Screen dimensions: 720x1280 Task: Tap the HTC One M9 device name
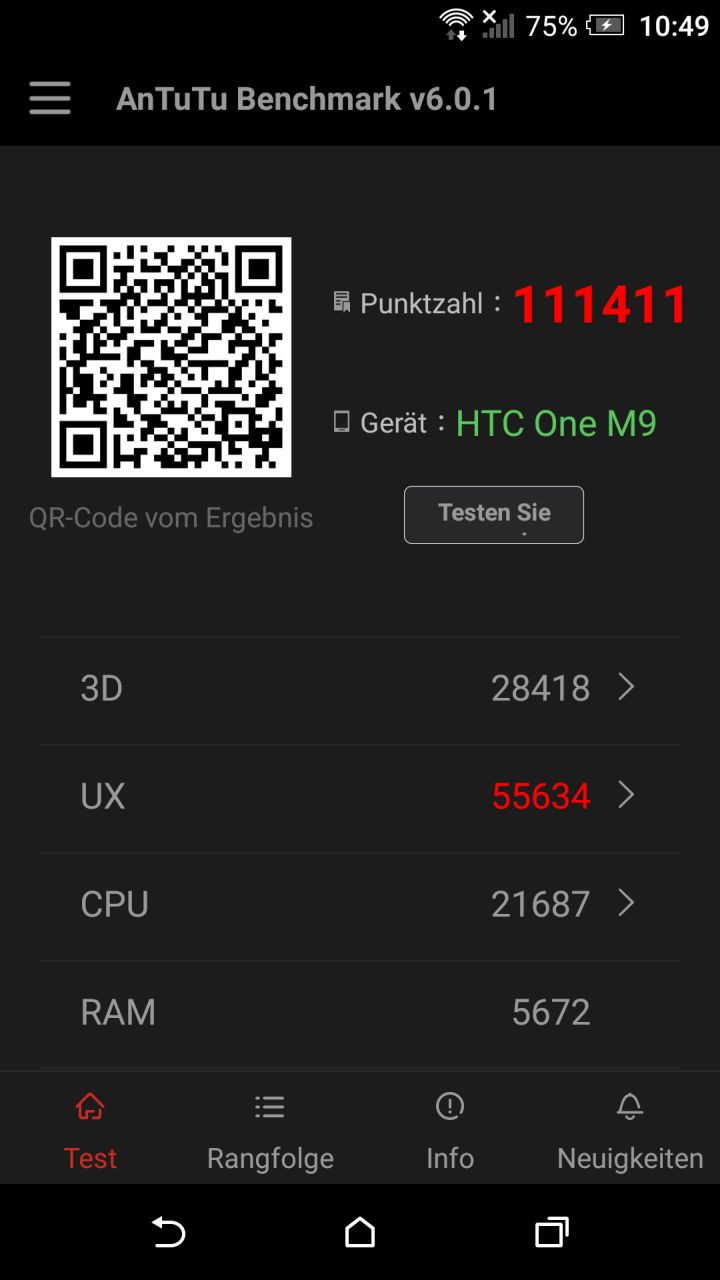[555, 422]
